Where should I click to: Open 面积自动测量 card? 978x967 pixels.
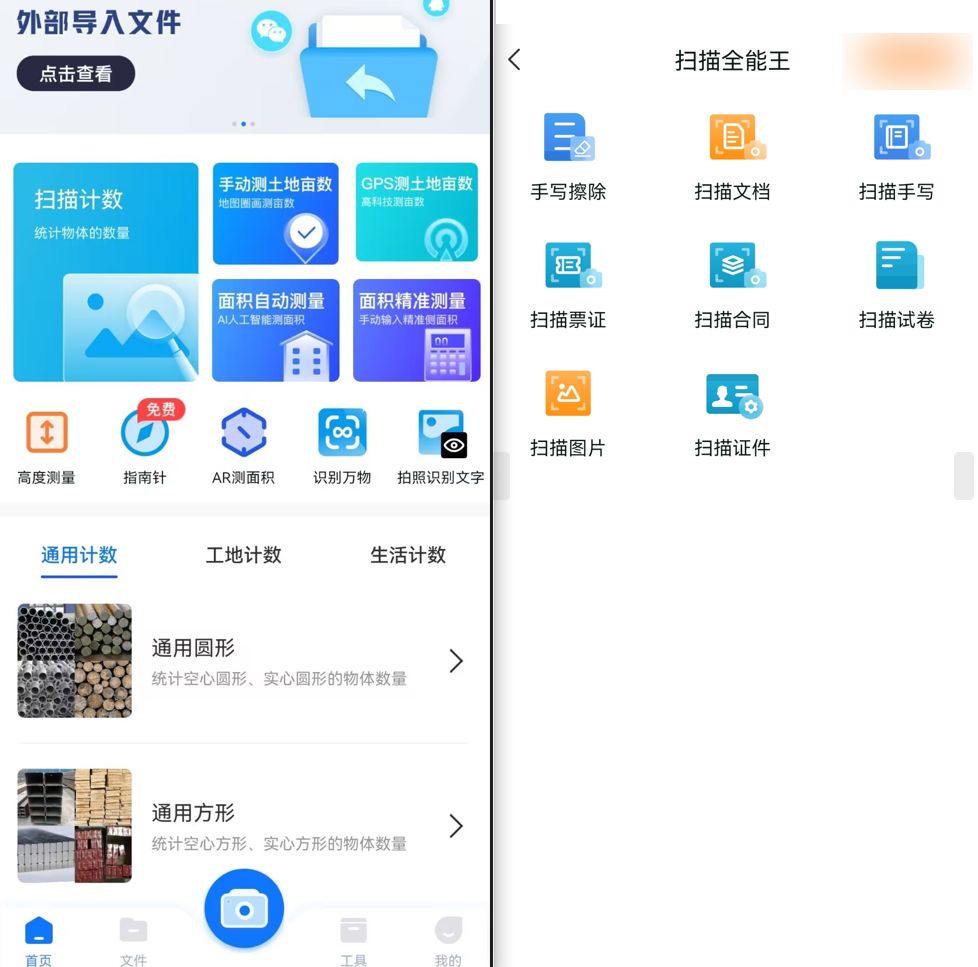coord(275,330)
